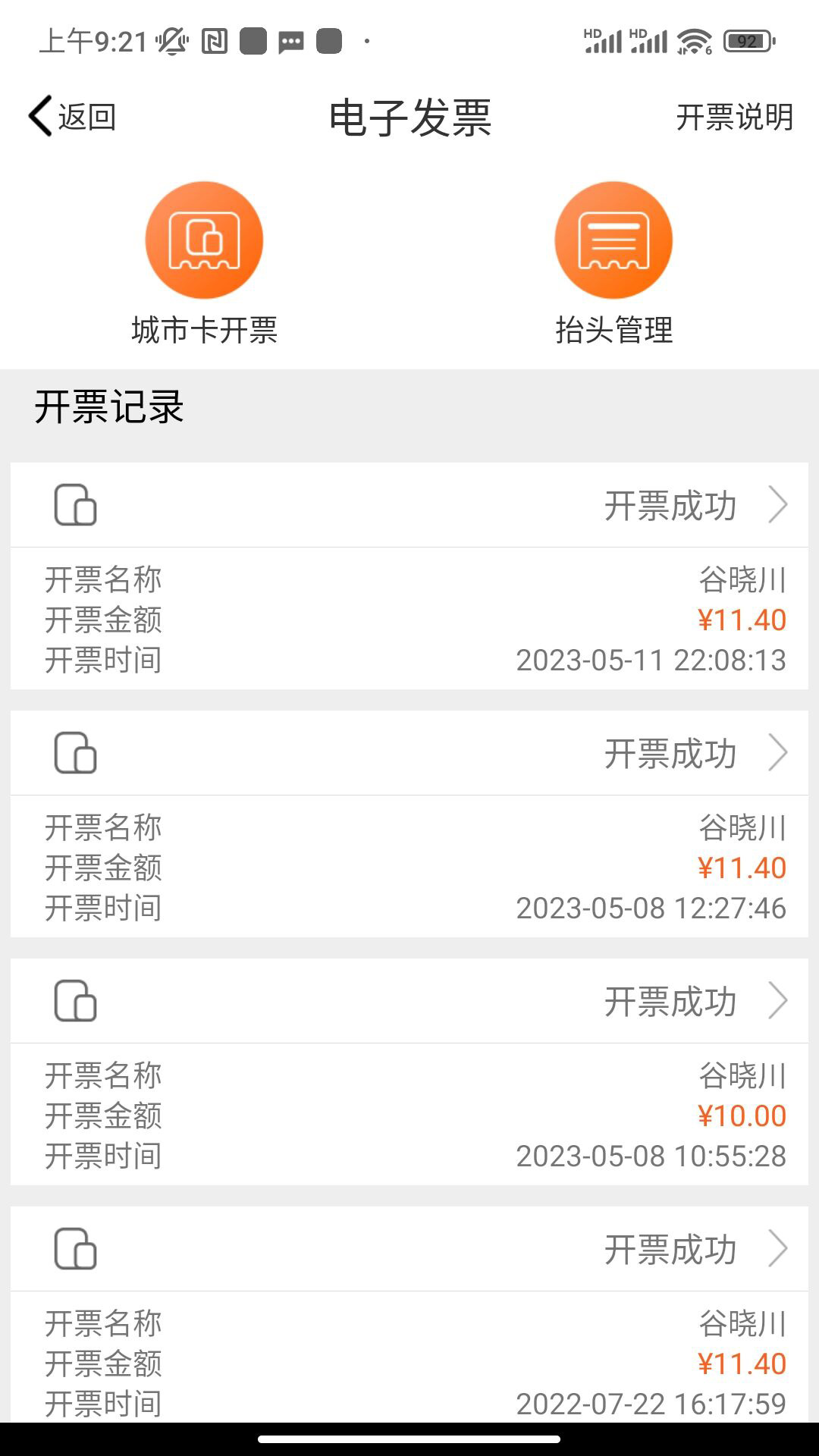
Task: Select the ¥11.40 amount on the first record
Action: coord(742,620)
